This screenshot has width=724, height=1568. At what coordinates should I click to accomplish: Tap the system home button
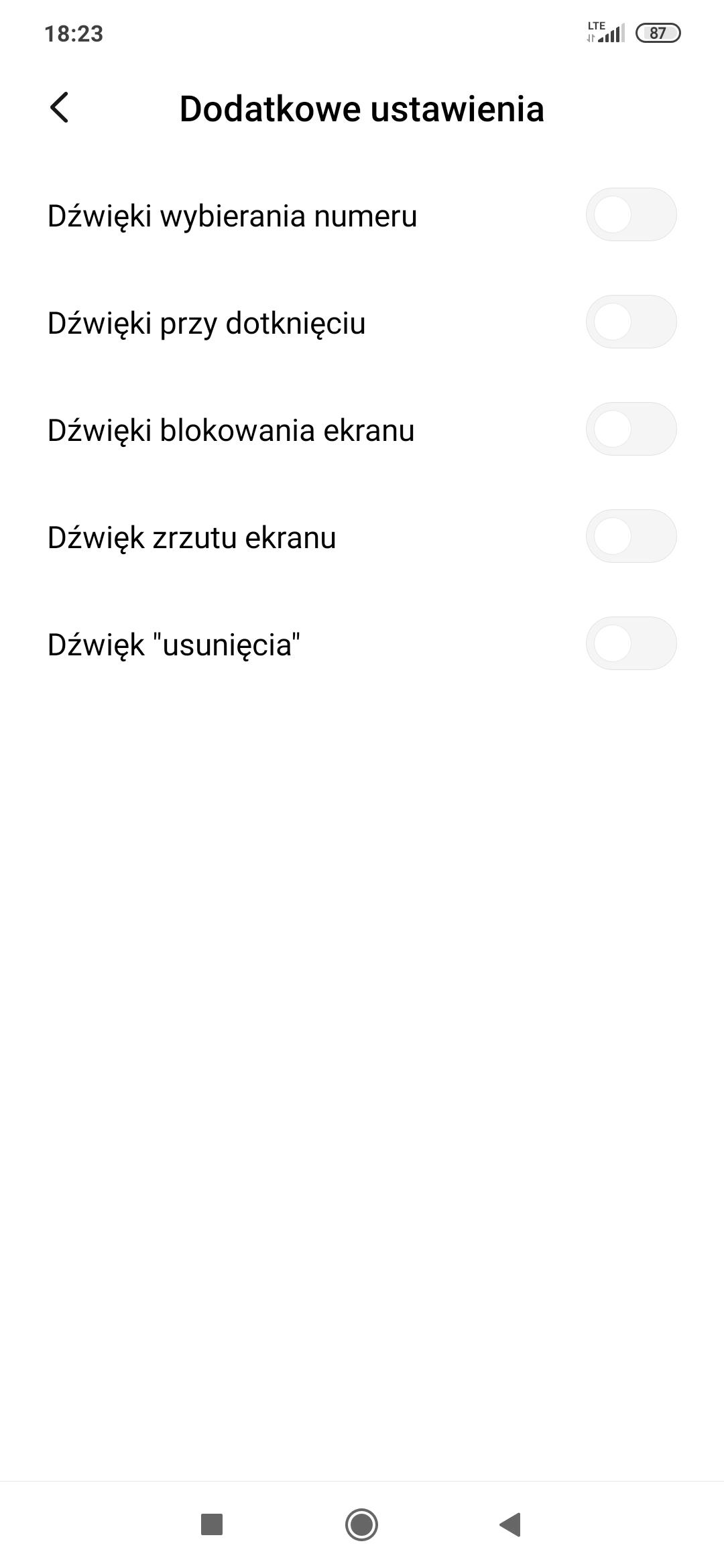tap(362, 1524)
